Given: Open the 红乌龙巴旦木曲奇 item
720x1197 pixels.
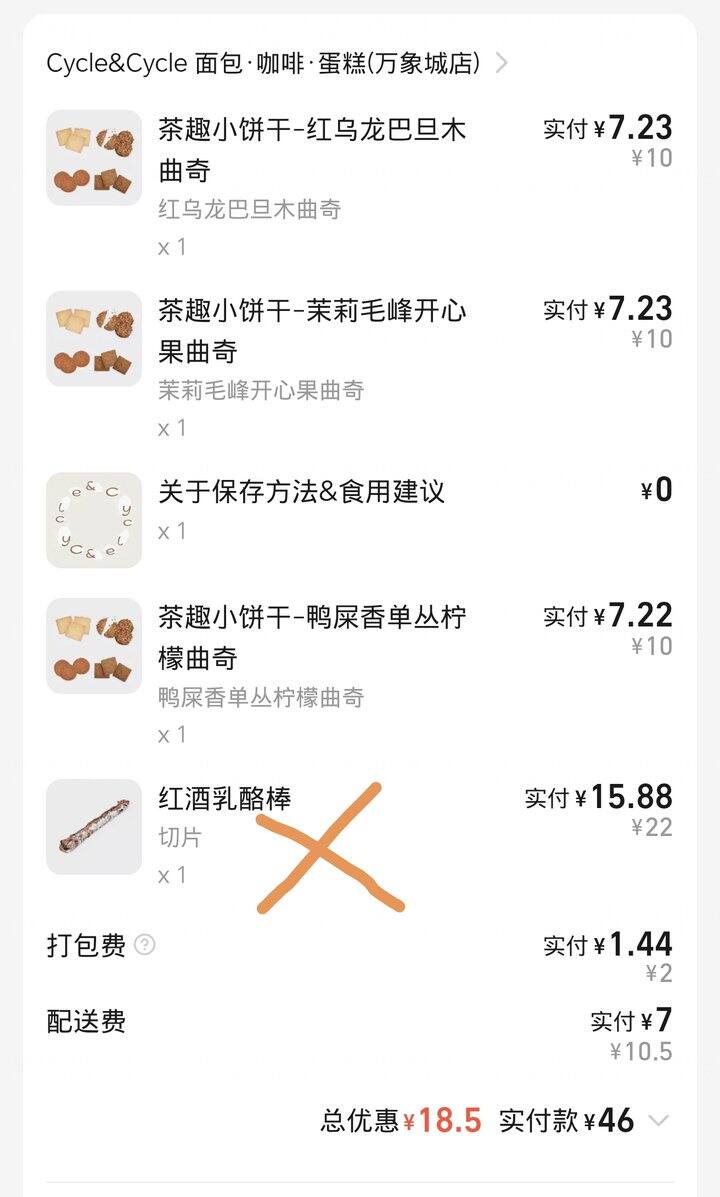Looking at the screenshot, I should click(311, 150).
